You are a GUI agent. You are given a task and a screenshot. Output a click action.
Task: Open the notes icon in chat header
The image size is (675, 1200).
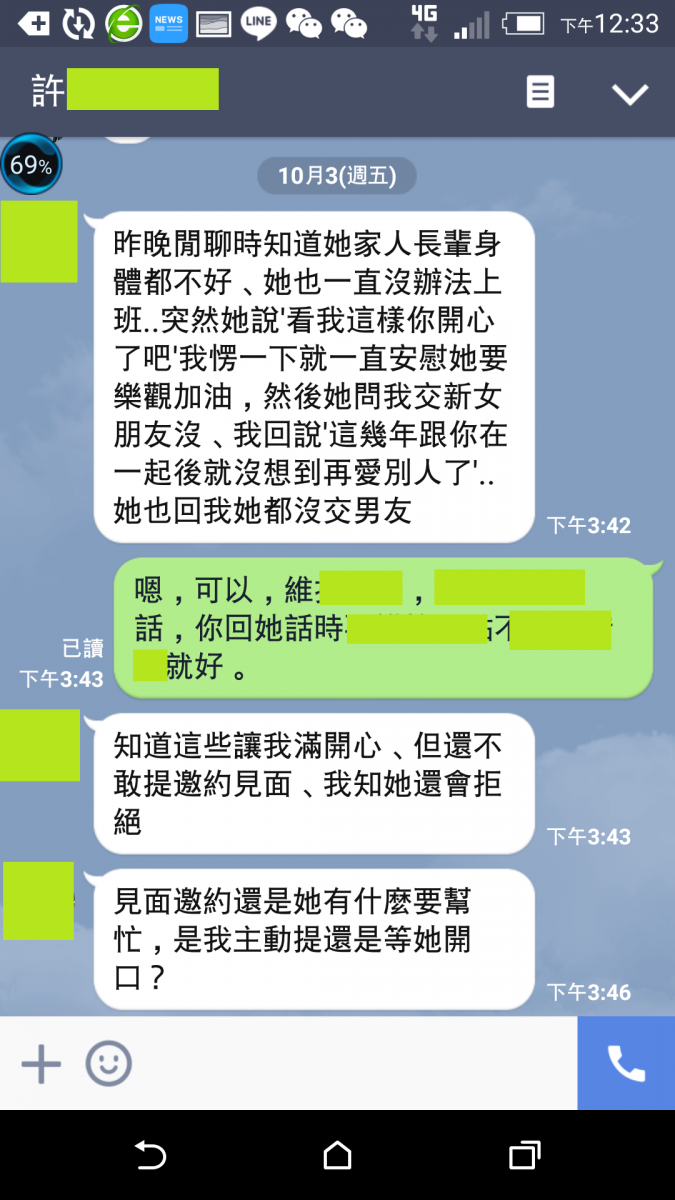(x=540, y=93)
